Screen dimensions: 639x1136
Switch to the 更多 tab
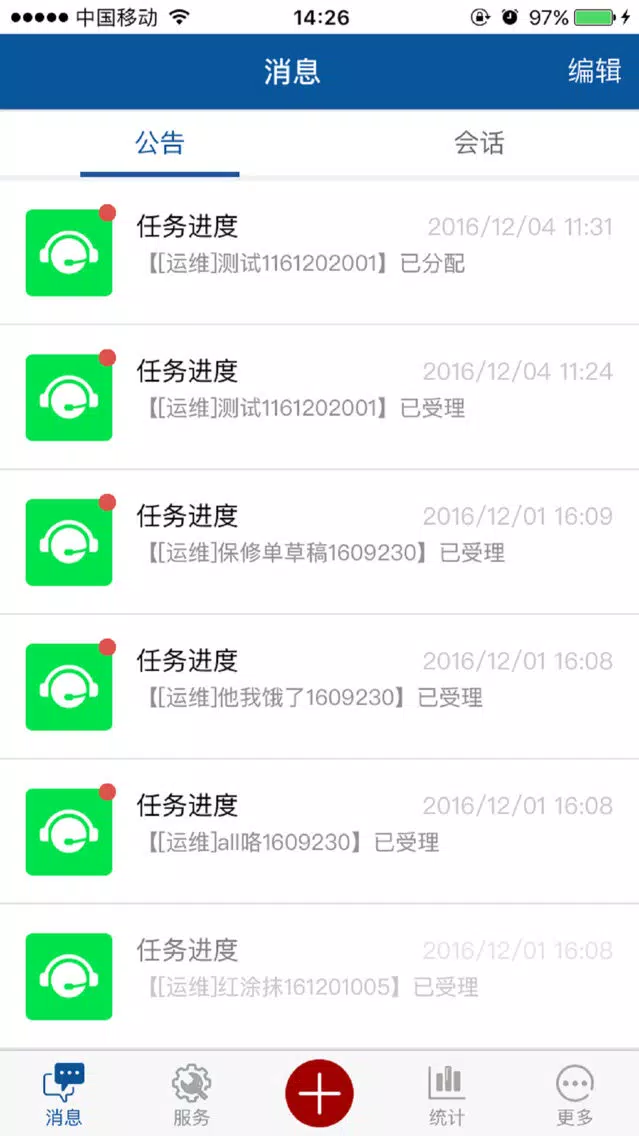(575, 1095)
